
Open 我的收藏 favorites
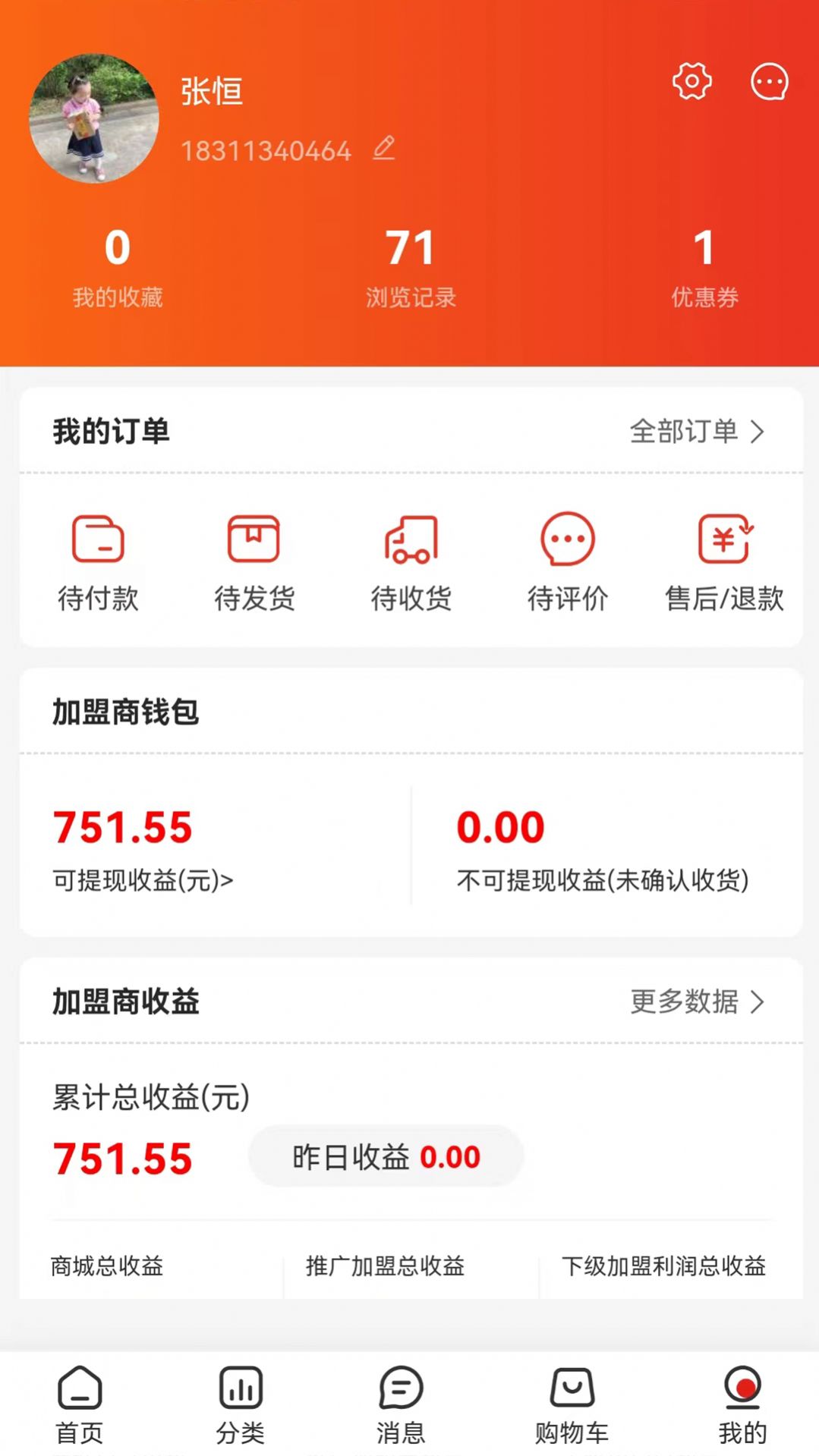[x=118, y=267]
